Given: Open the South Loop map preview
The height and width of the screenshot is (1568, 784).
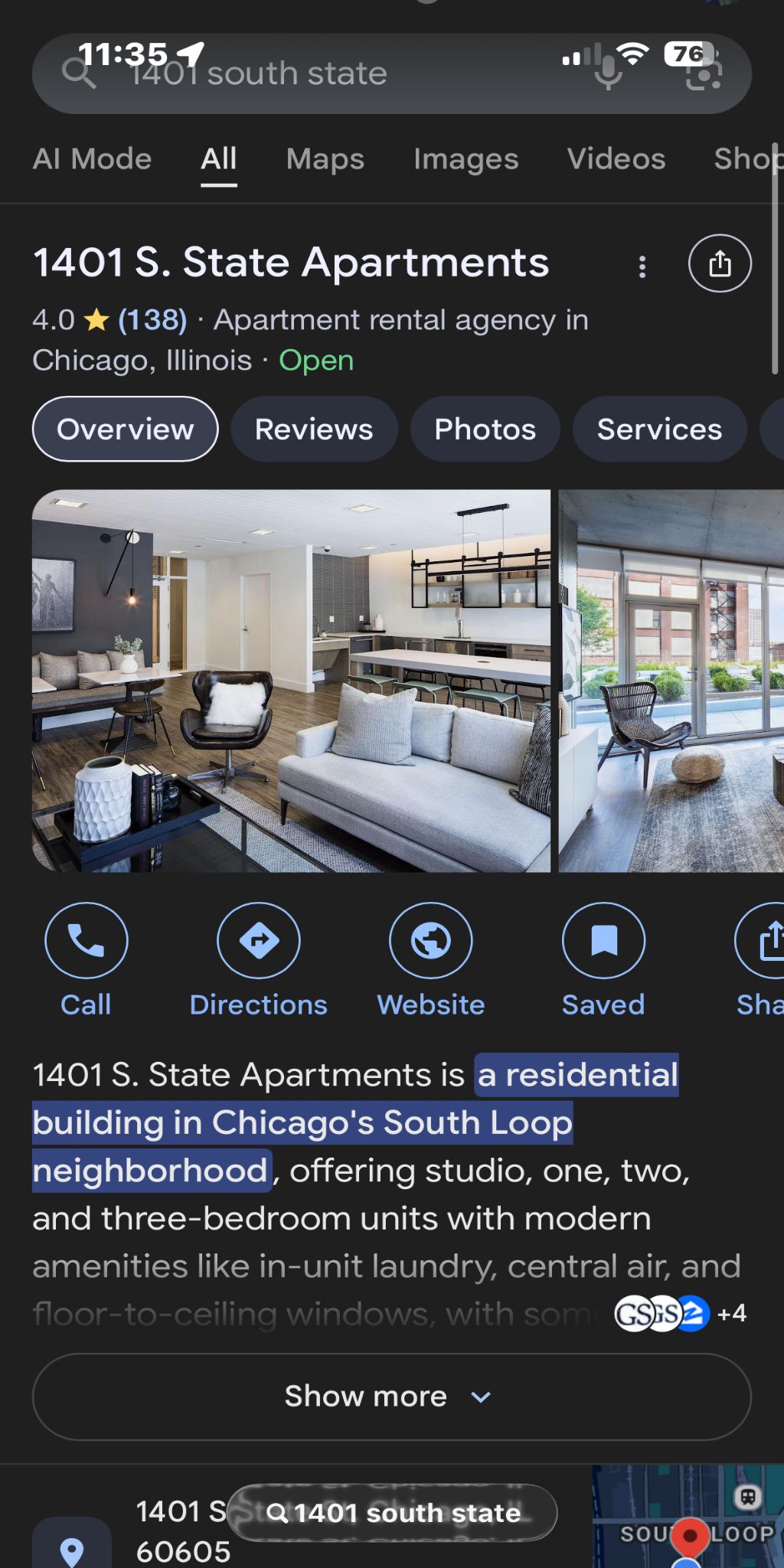Looking at the screenshot, I should click(688, 1517).
